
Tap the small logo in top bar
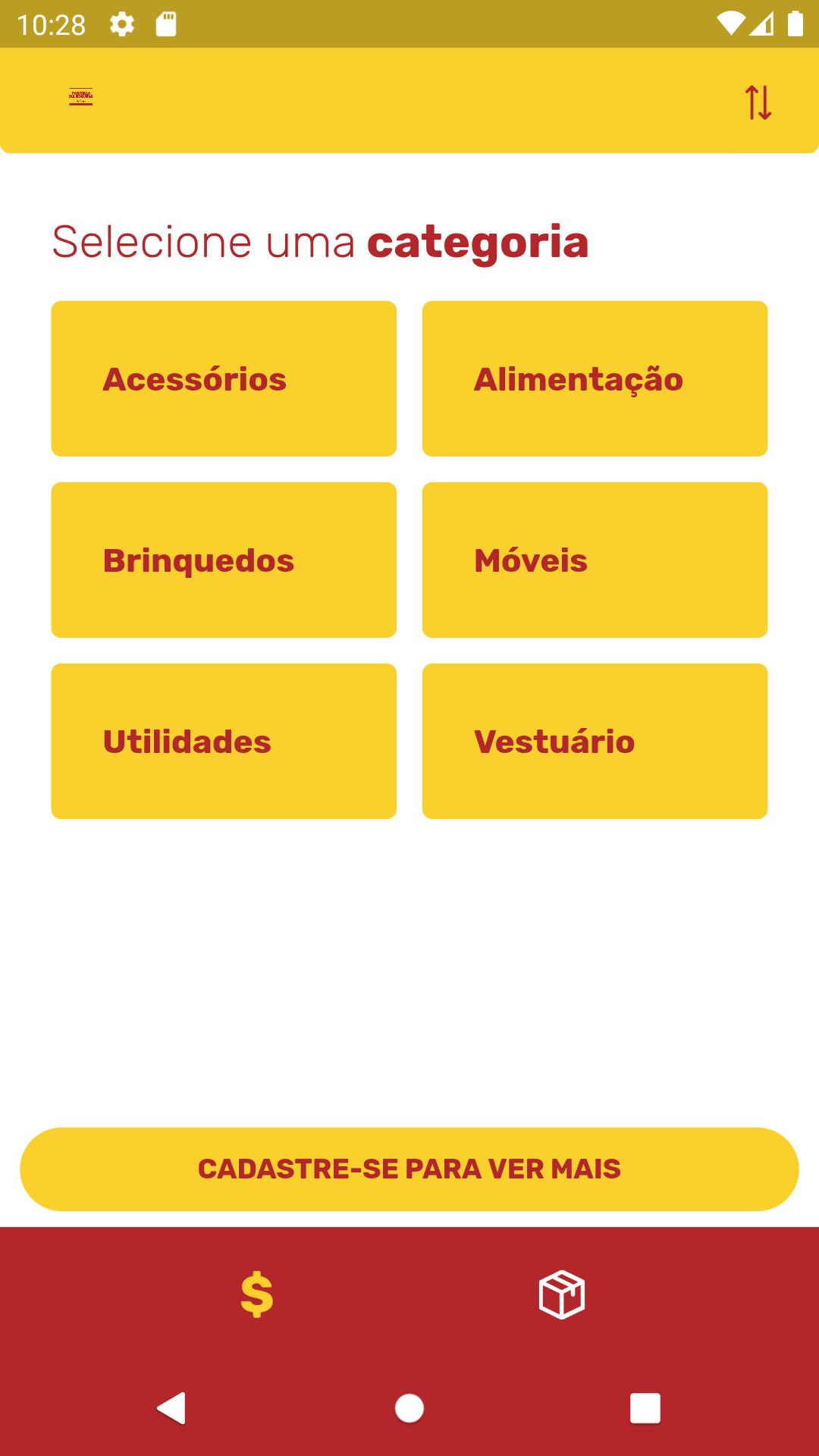81,97
